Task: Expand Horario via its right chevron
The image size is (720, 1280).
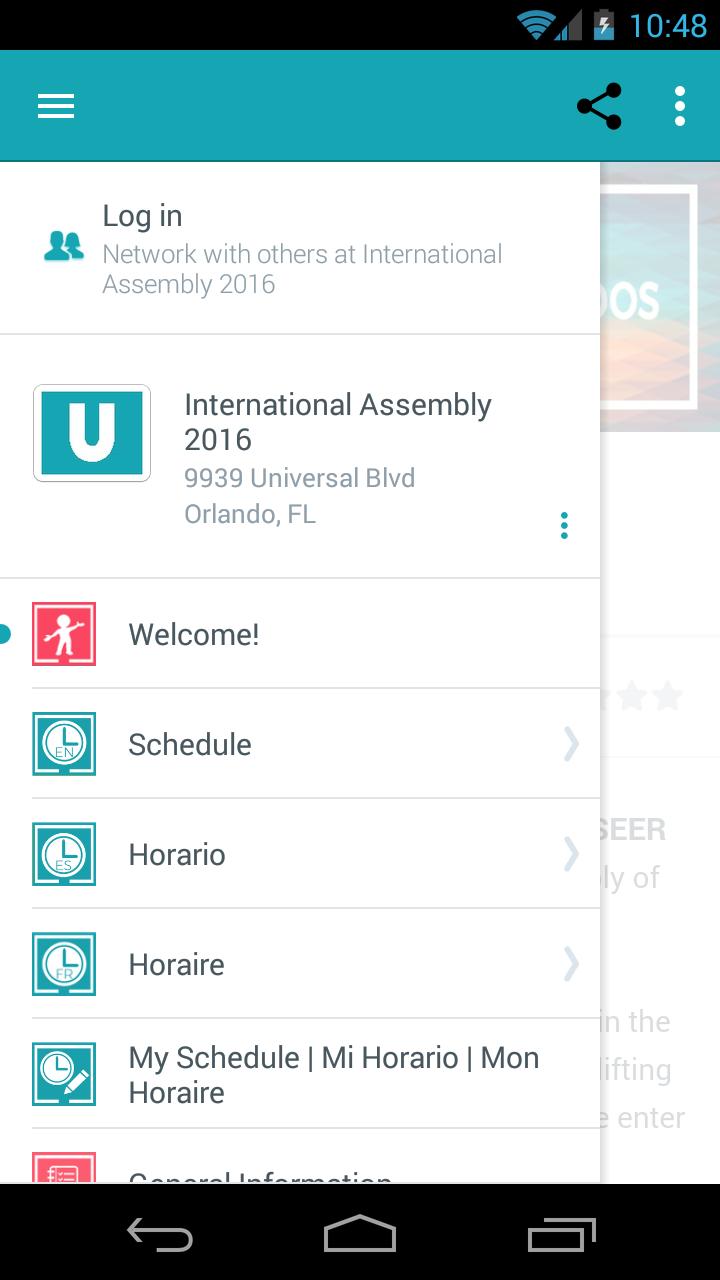Action: tap(570, 854)
